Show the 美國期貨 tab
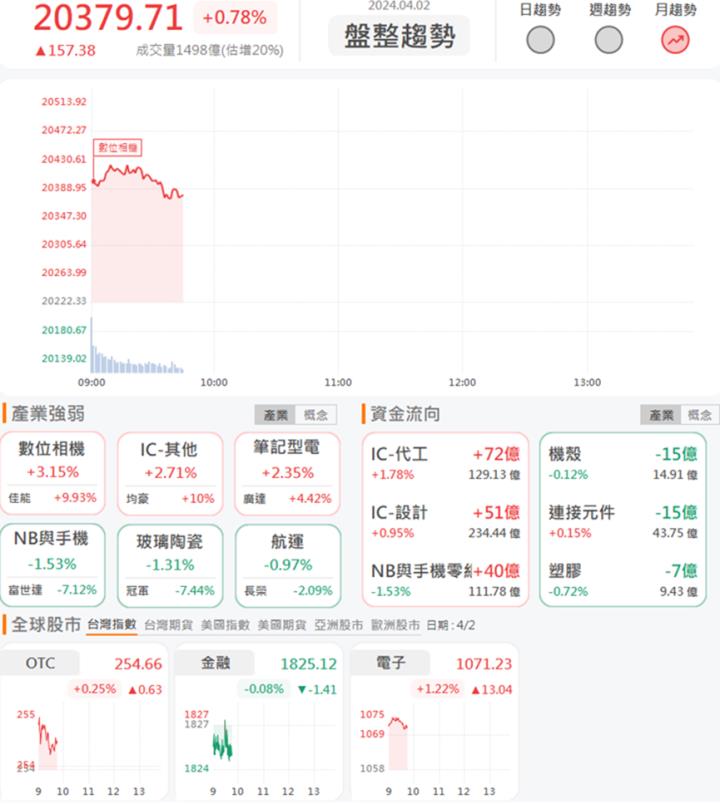 point(282,625)
